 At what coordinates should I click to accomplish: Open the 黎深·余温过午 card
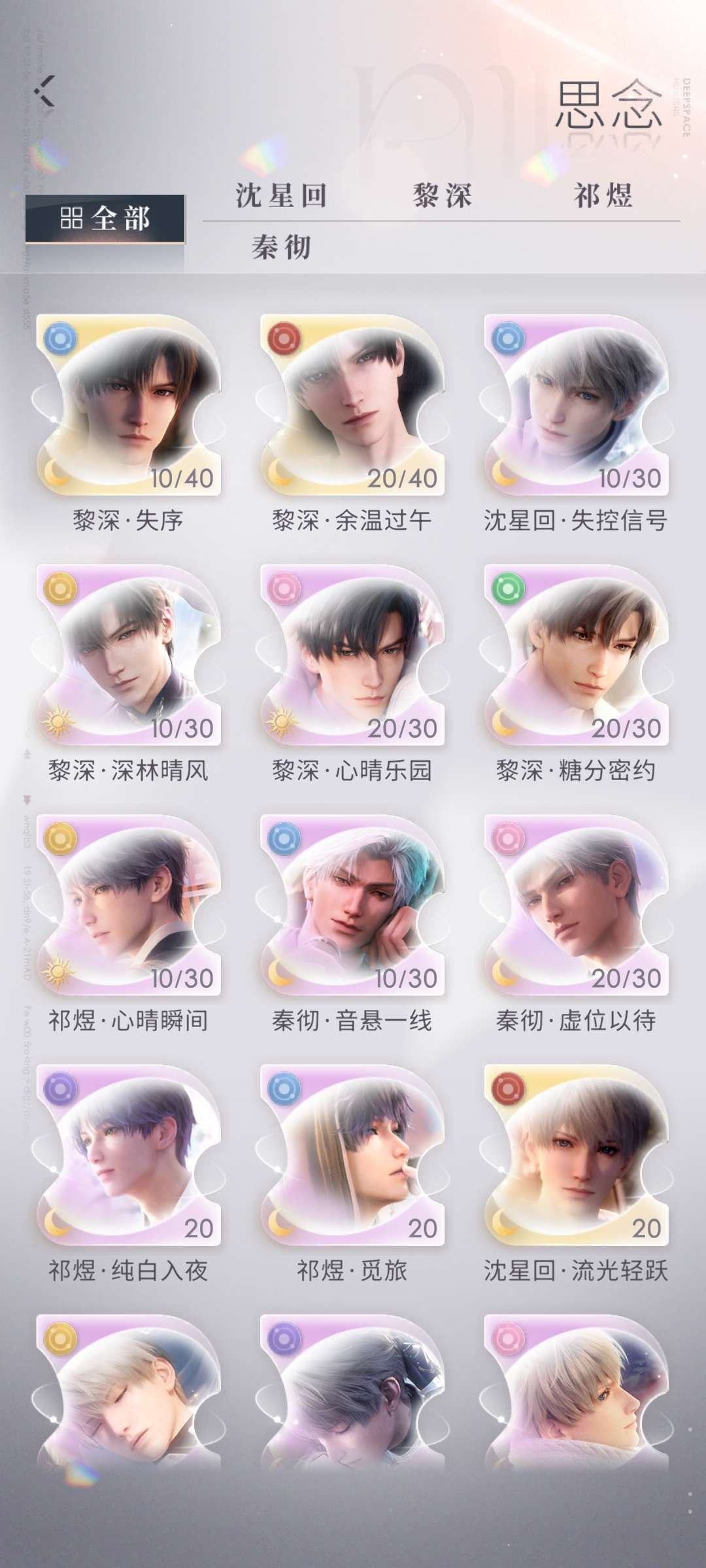(x=352, y=405)
